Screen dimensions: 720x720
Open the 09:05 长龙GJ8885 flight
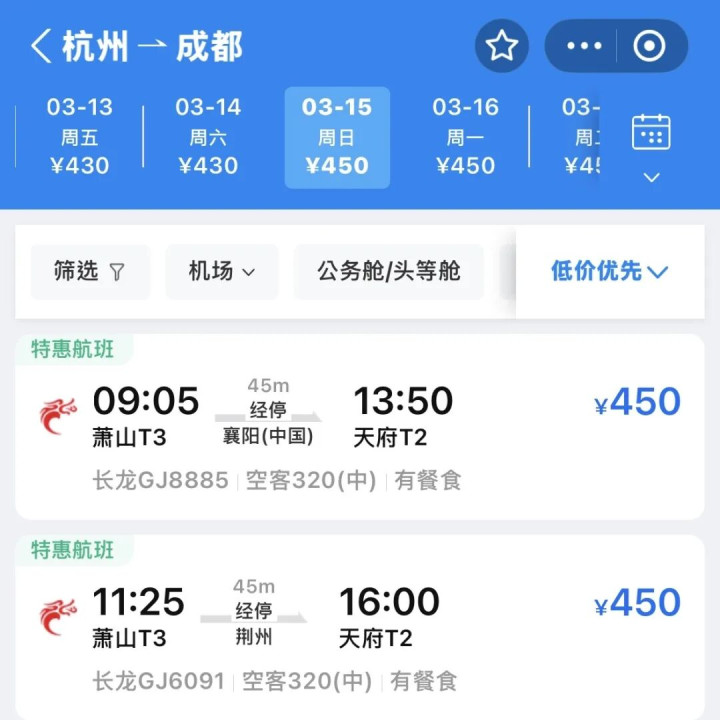pos(360,427)
